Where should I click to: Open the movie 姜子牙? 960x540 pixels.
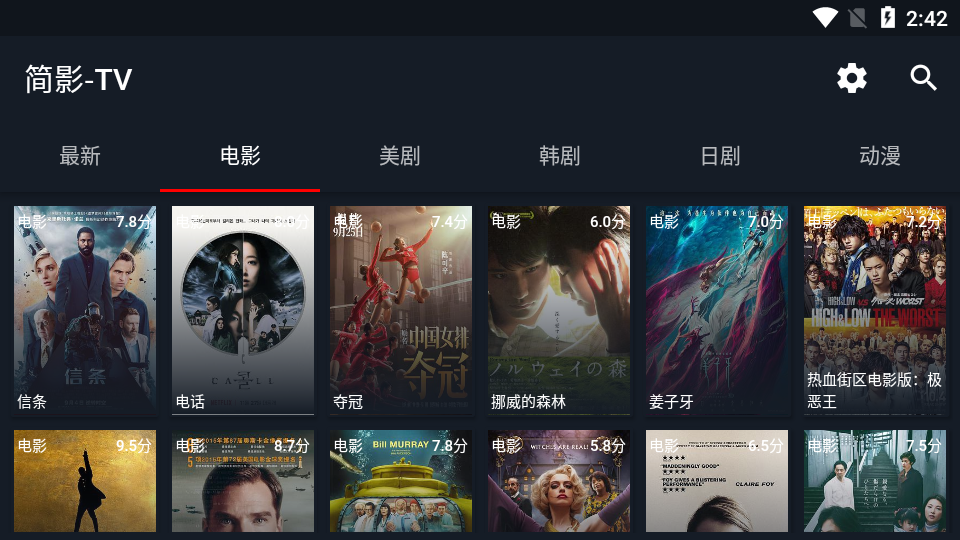tap(717, 310)
